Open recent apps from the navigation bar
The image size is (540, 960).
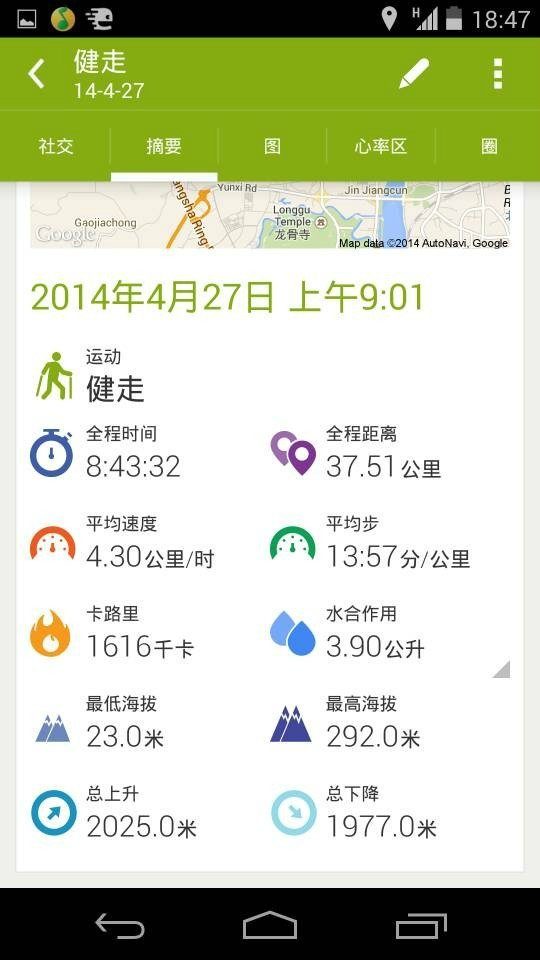pos(421,924)
